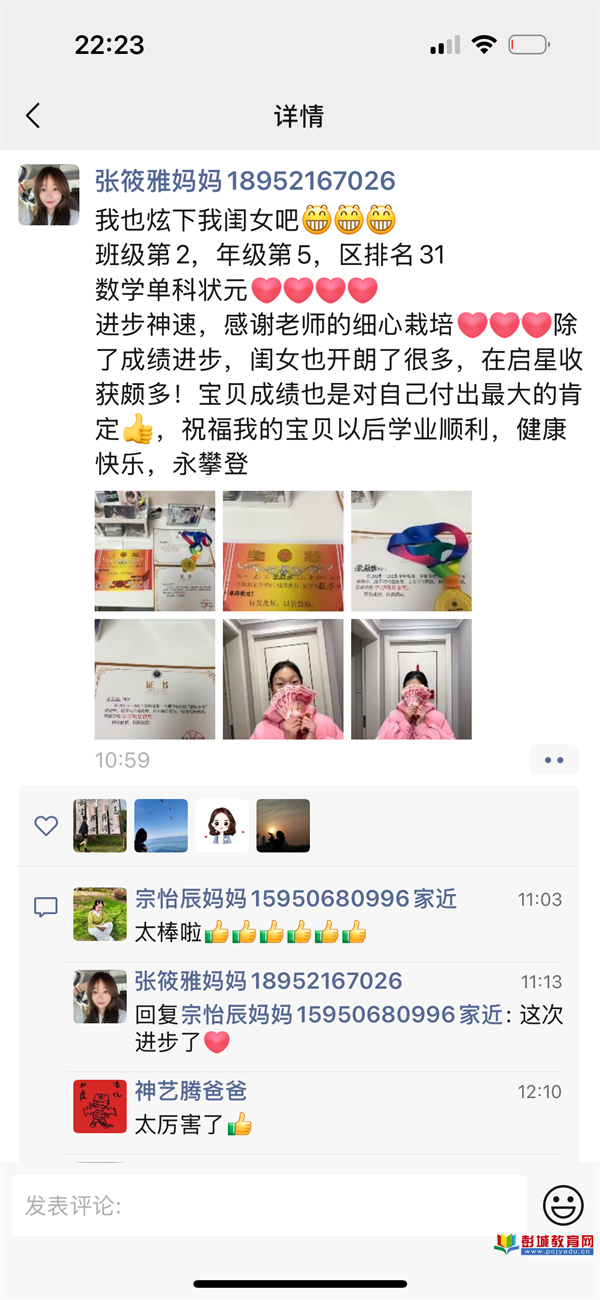This screenshot has width=600, height=1300.
Task: Open the first liker's avatar in the likes row
Action: click(x=100, y=825)
